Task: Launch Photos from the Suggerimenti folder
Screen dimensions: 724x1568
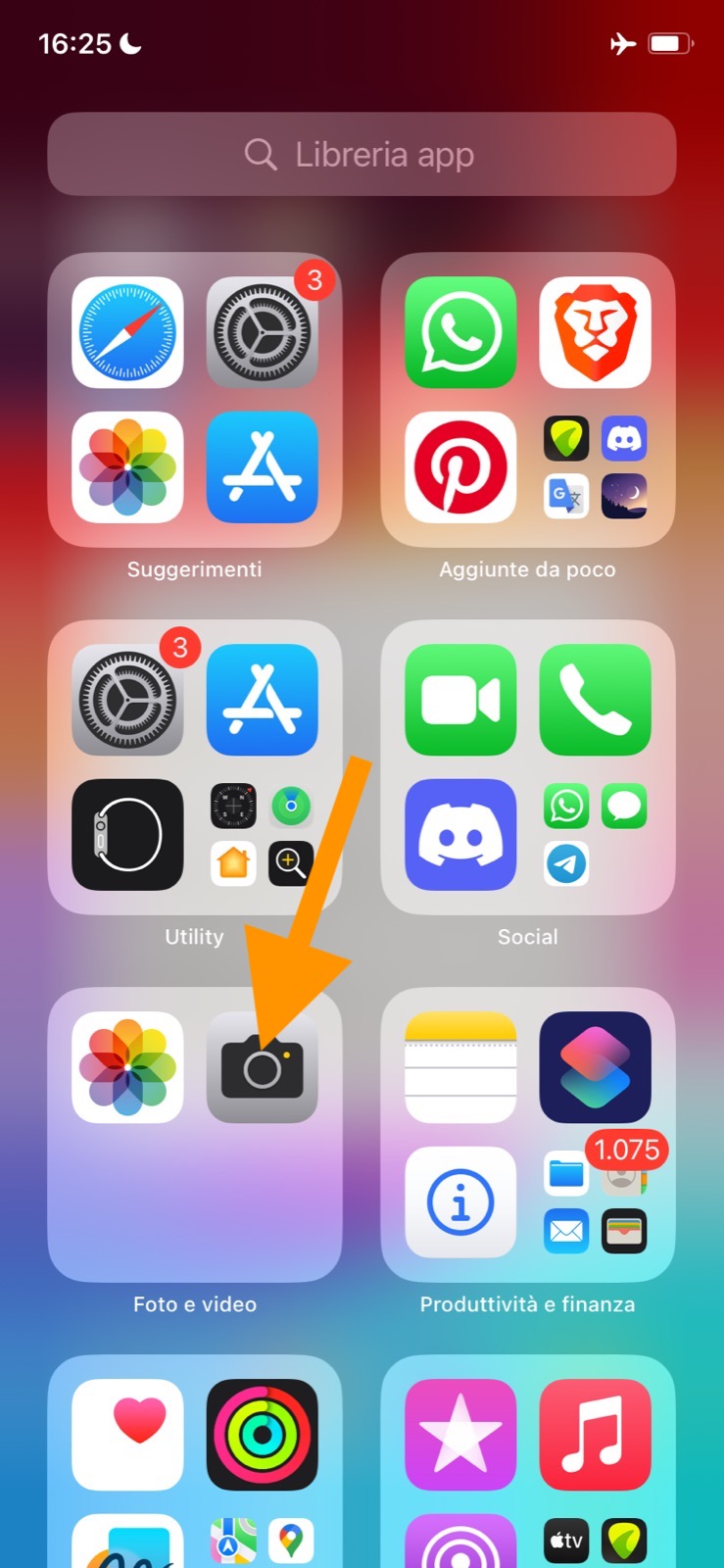Action: pos(127,467)
